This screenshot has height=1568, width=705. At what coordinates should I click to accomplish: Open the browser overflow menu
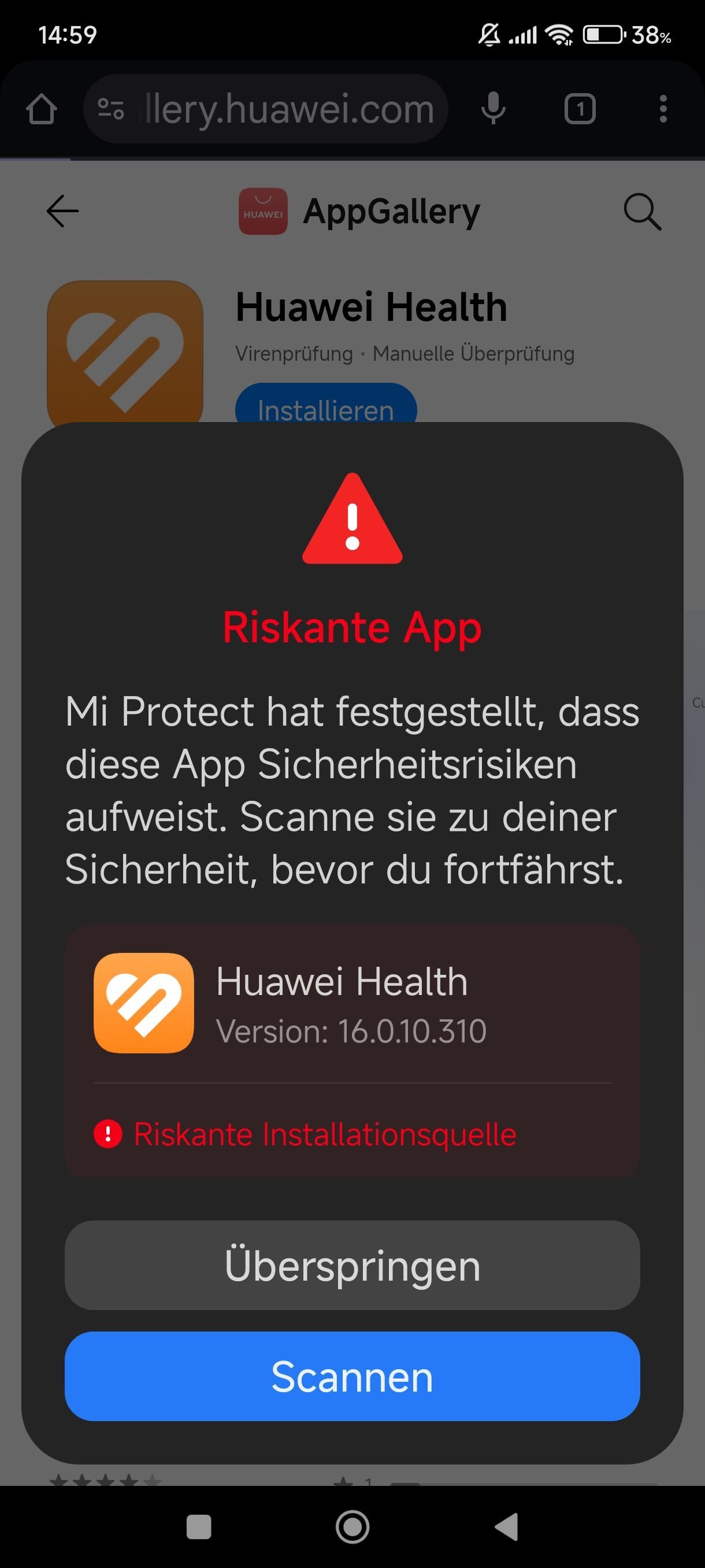[663, 110]
